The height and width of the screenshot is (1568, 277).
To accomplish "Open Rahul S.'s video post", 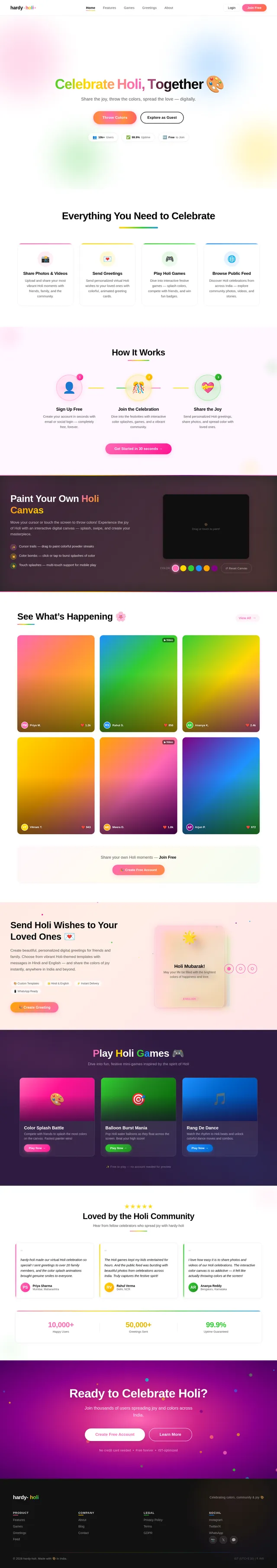I will pos(138,683).
